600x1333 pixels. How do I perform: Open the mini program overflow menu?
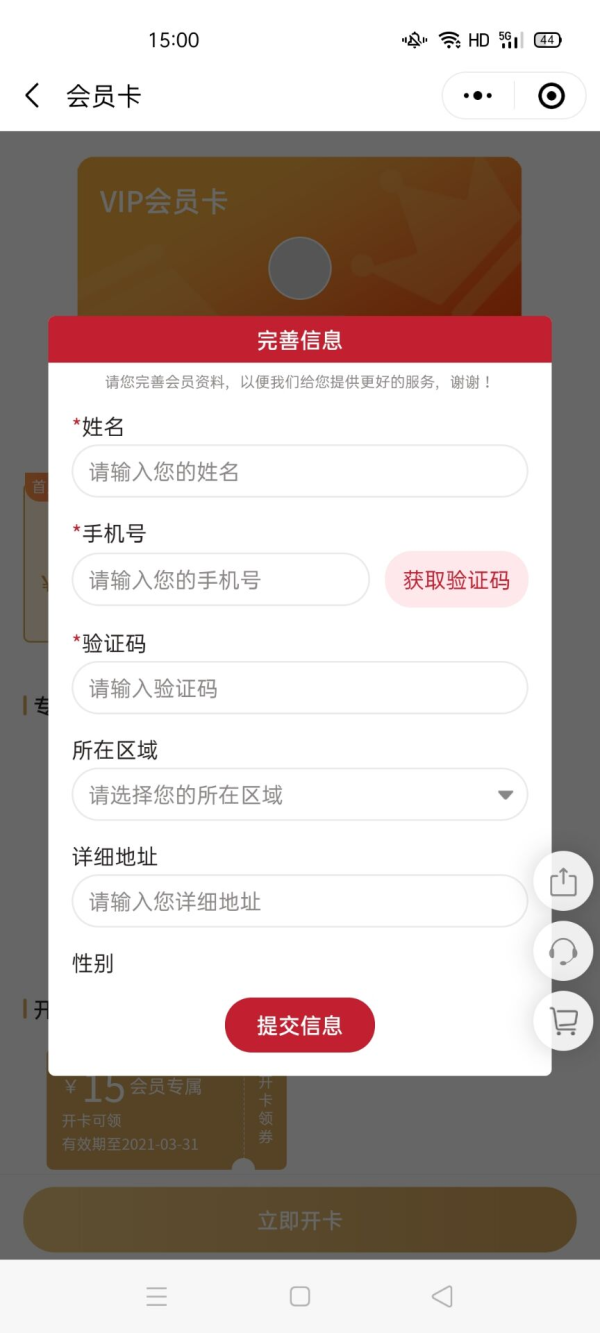[478, 96]
